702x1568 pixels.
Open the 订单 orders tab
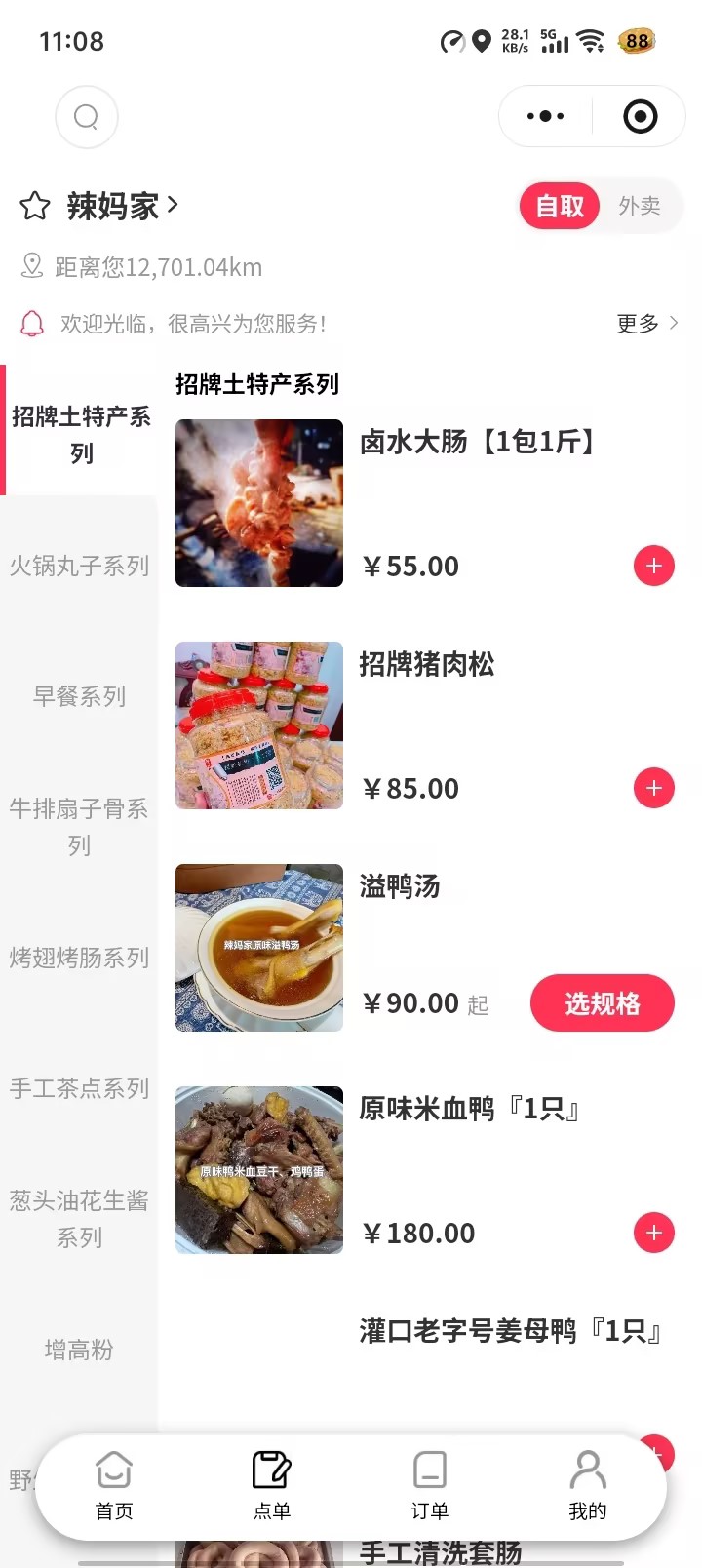coord(429,1486)
